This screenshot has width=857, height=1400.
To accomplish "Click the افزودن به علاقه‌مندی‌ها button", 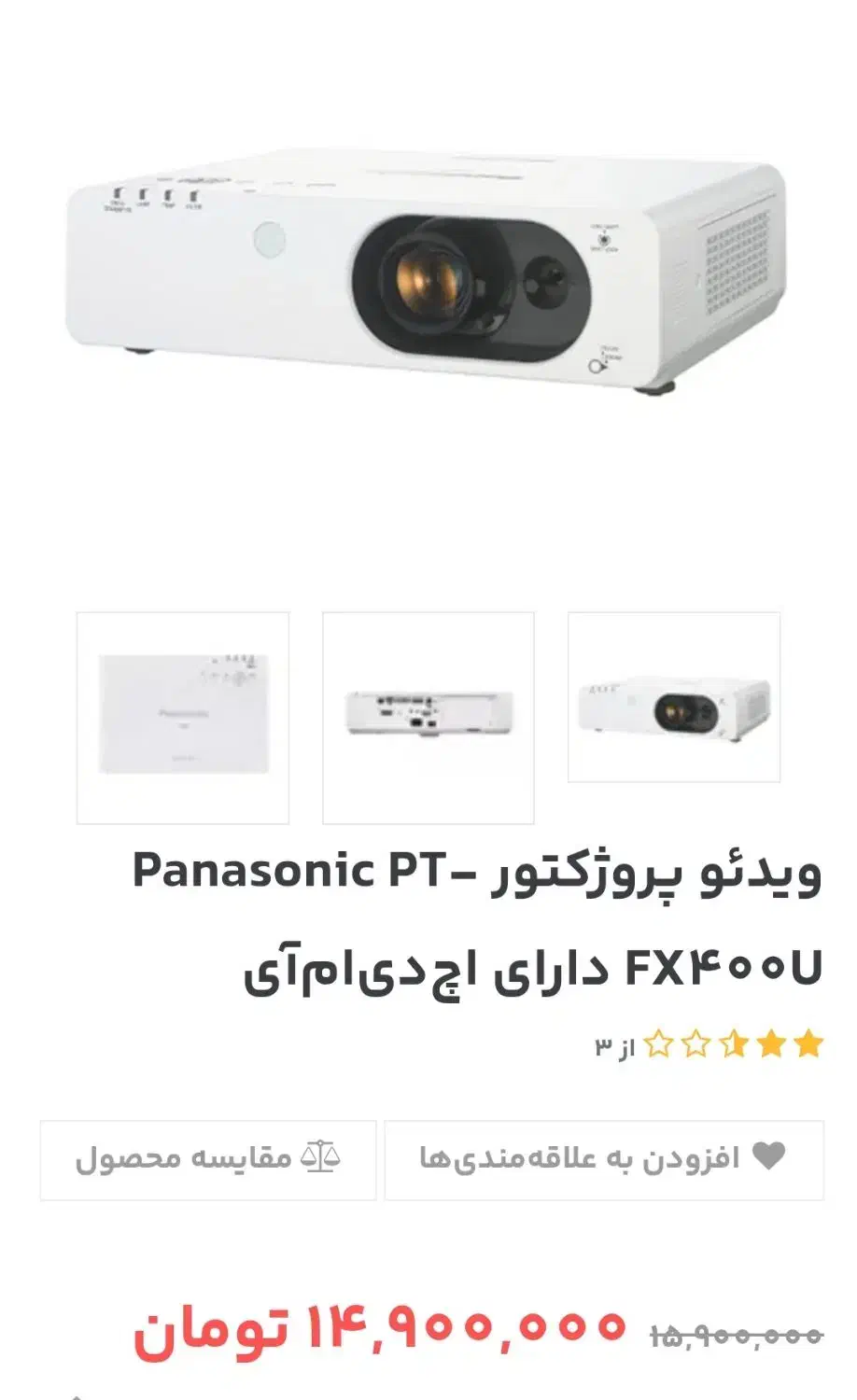I will 616,1159.
